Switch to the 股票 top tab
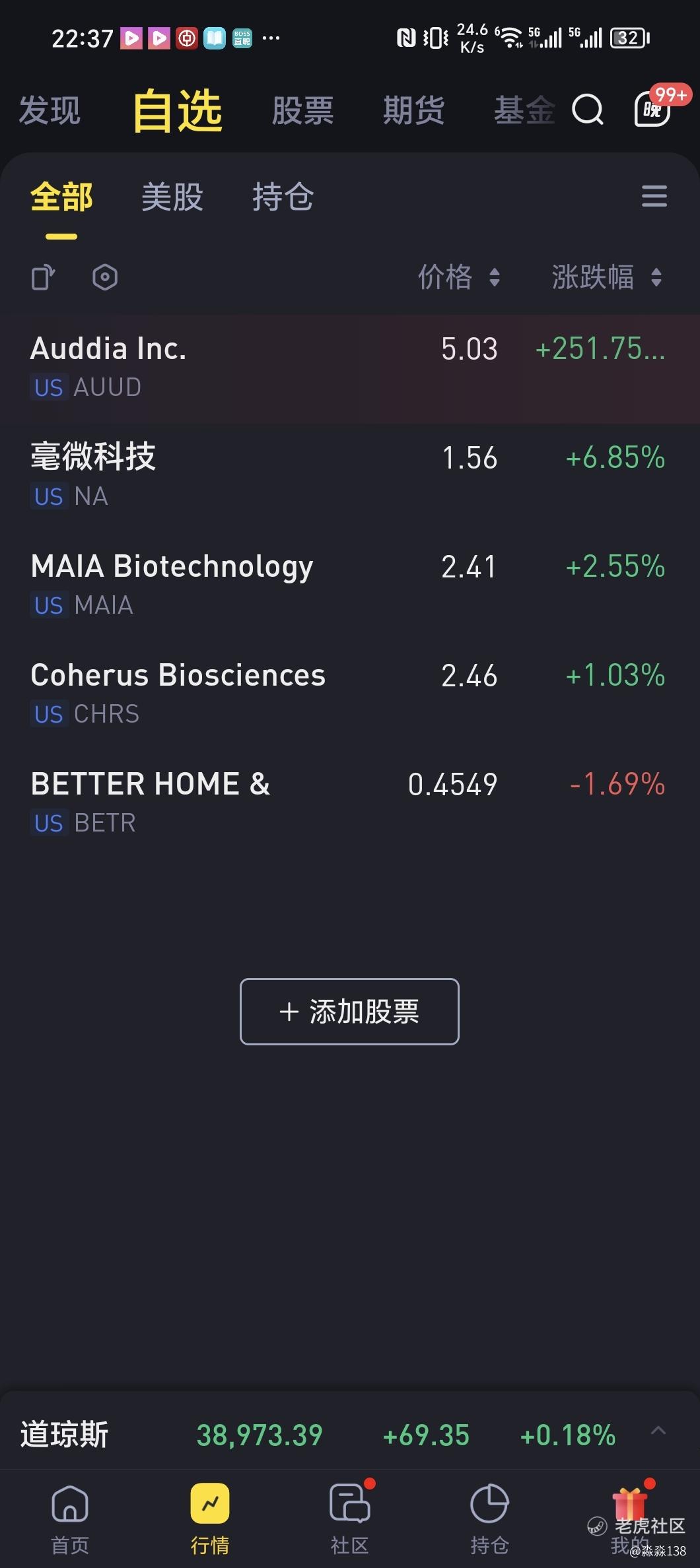 [x=302, y=110]
